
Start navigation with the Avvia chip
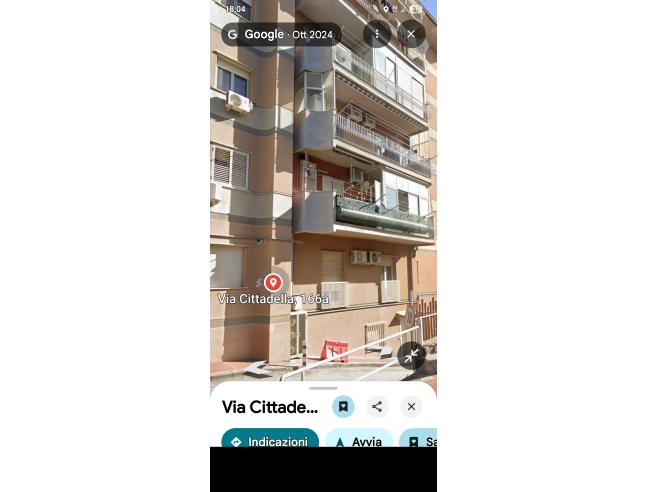pyautogui.click(x=358, y=441)
